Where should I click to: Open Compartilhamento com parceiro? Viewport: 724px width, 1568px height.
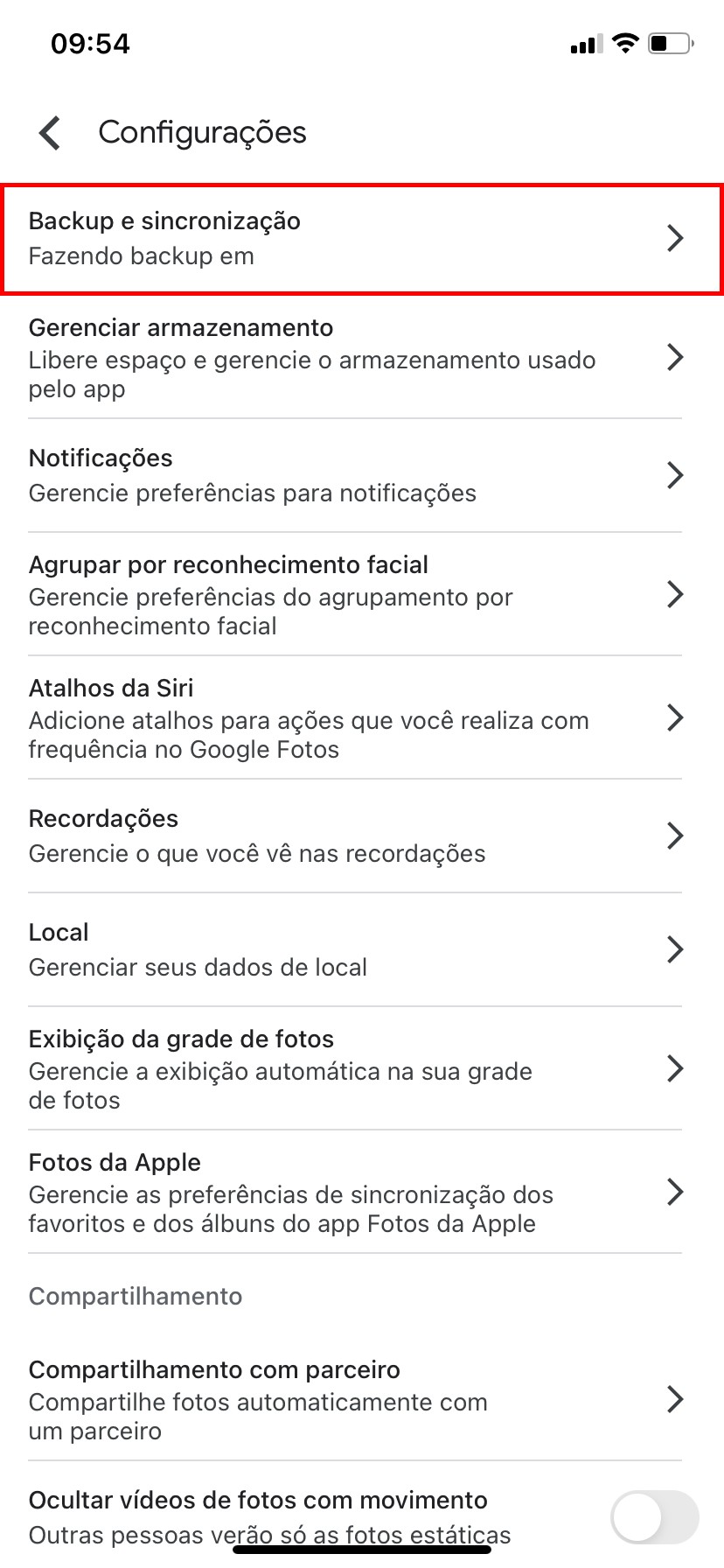[360, 1399]
